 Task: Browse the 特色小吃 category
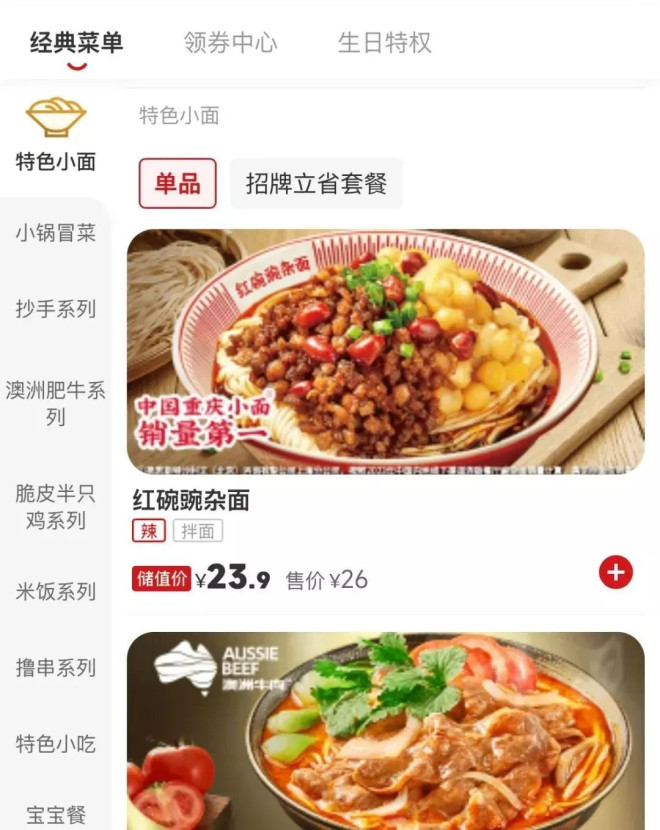pos(56,744)
